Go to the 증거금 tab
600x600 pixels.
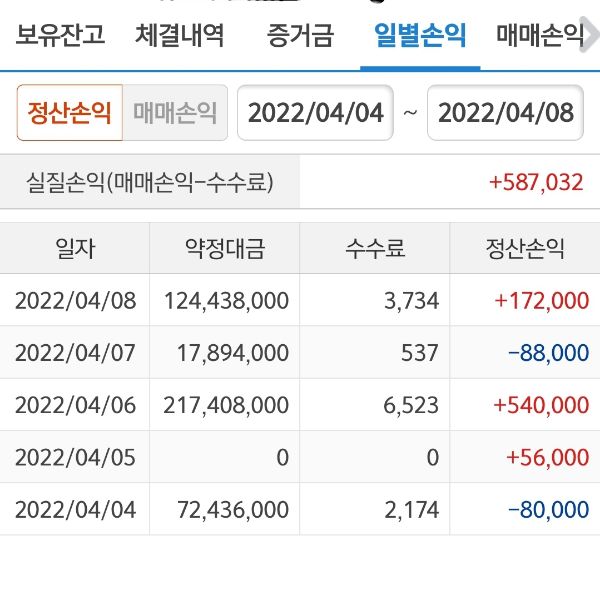300,37
